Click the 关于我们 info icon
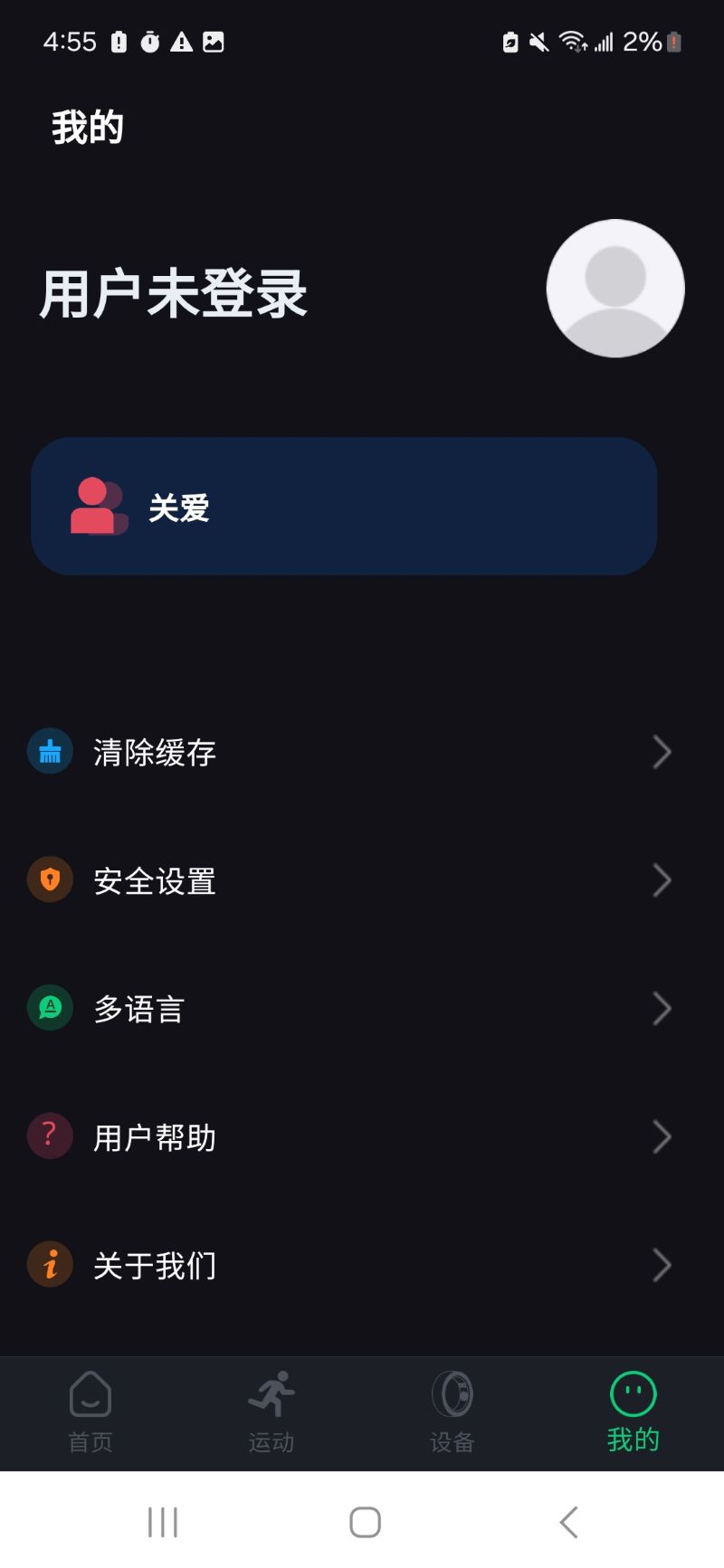 pos(50,1264)
